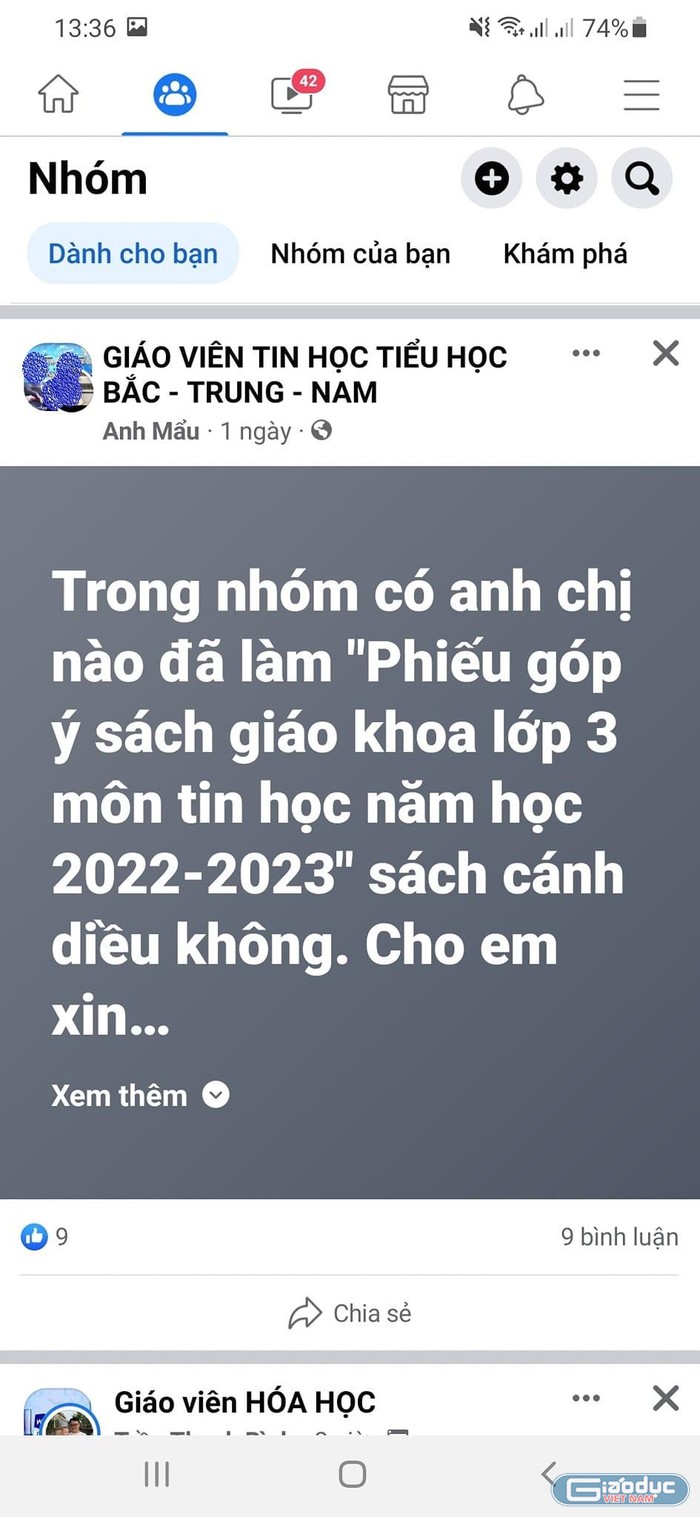Dismiss the Anh Mẫu post
This screenshot has width=700, height=1517.
click(x=665, y=353)
